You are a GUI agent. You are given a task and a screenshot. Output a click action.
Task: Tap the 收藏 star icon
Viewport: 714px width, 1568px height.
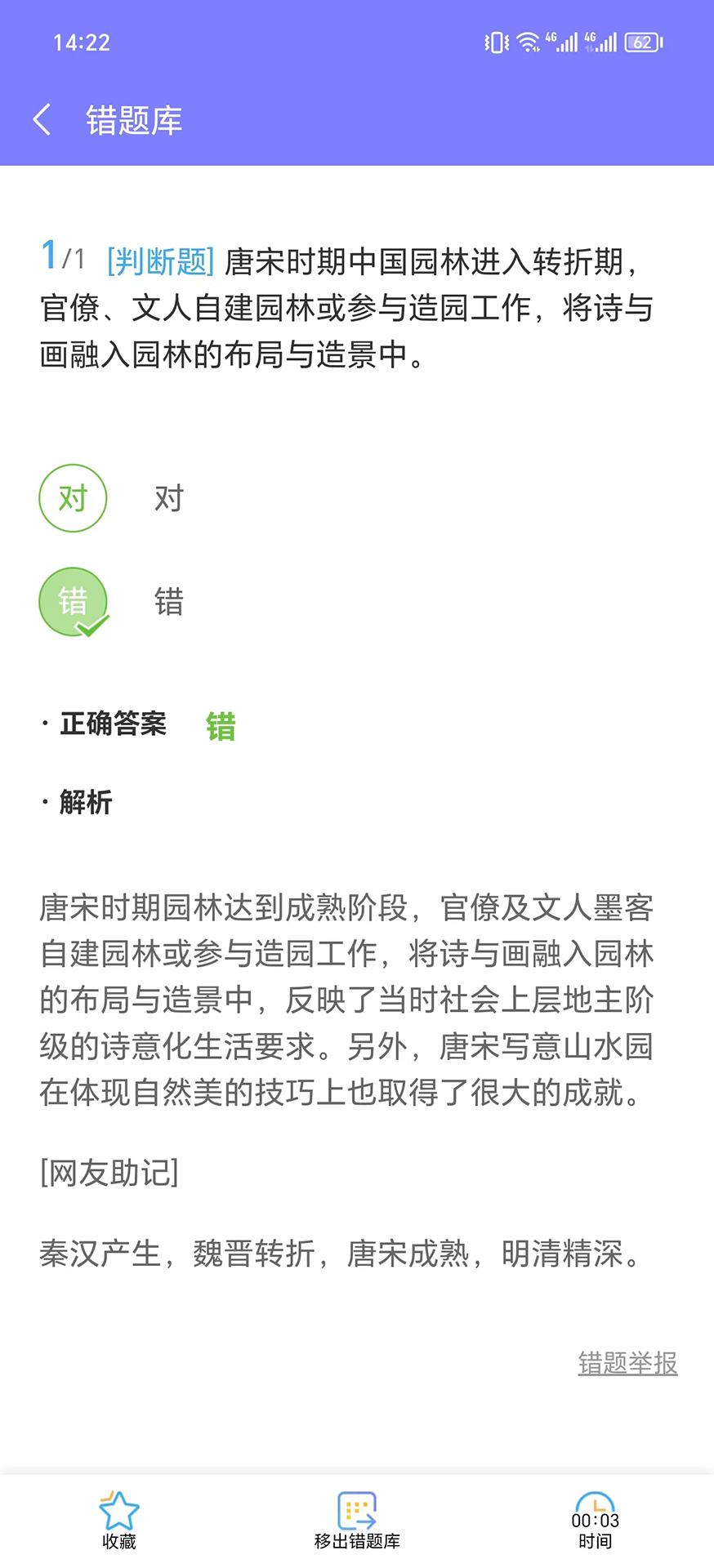click(x=118, y=1509)
